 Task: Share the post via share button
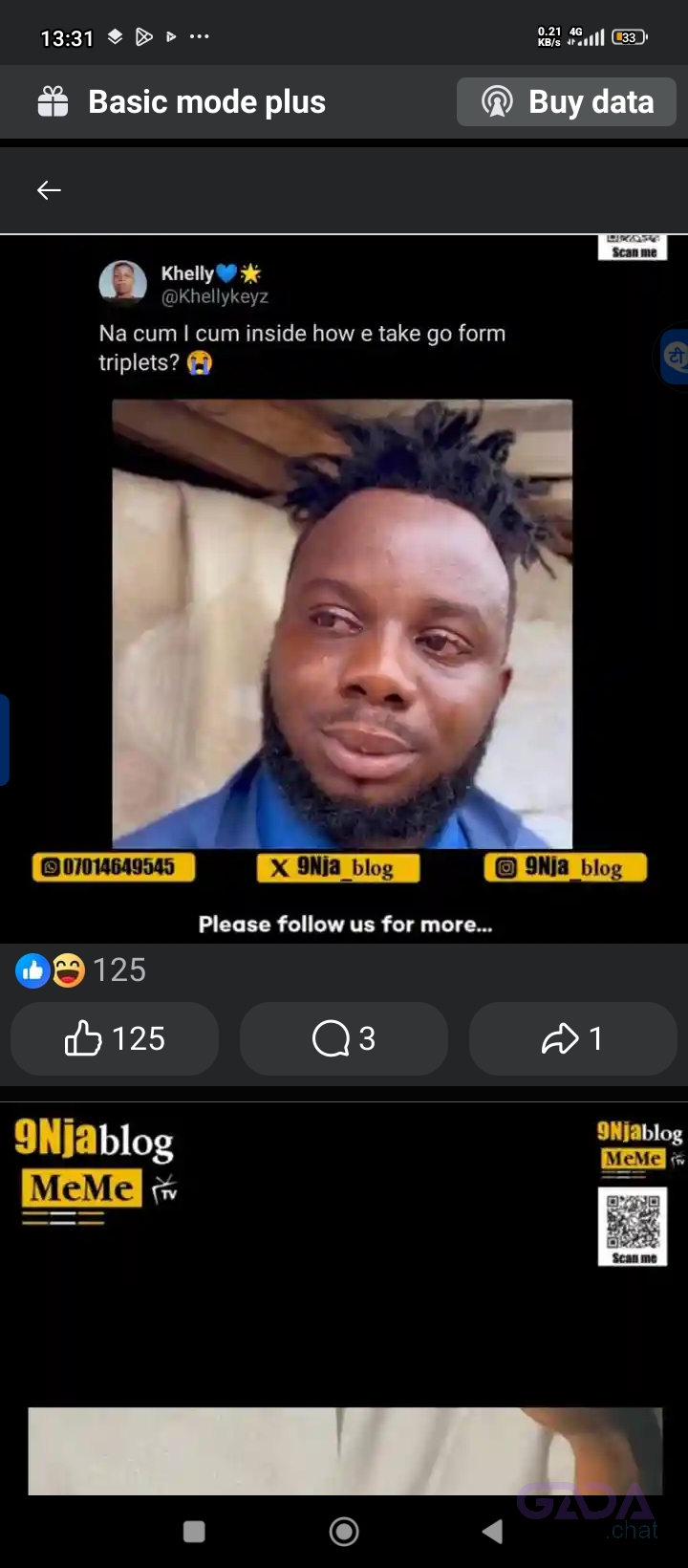click(x=572, y=1038)
